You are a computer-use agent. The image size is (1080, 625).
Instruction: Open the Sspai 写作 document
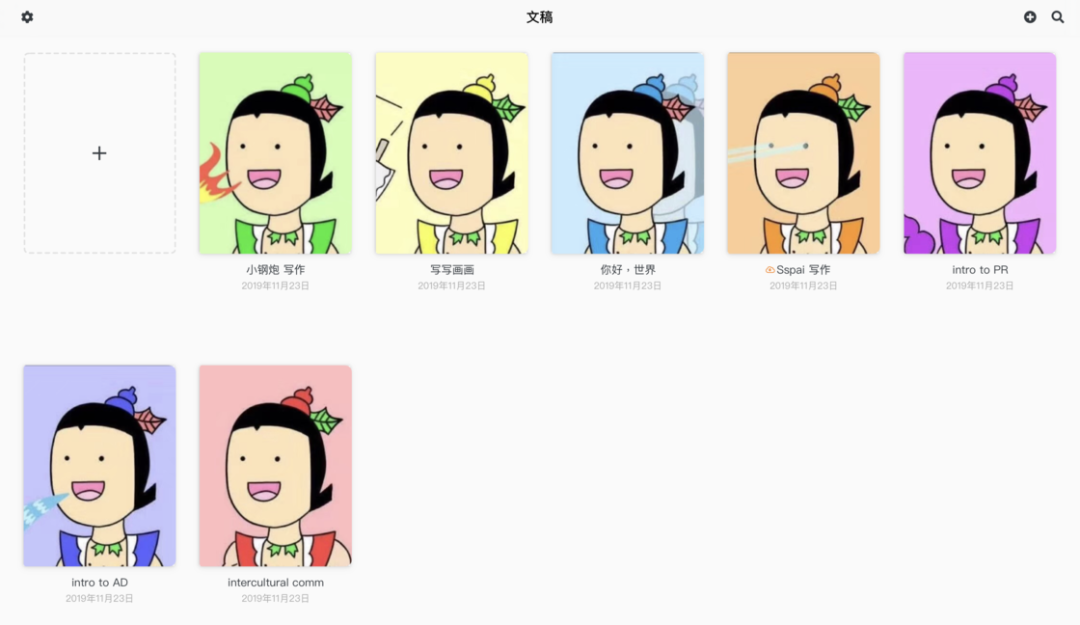pyautogui.click(x=803, y=153)
